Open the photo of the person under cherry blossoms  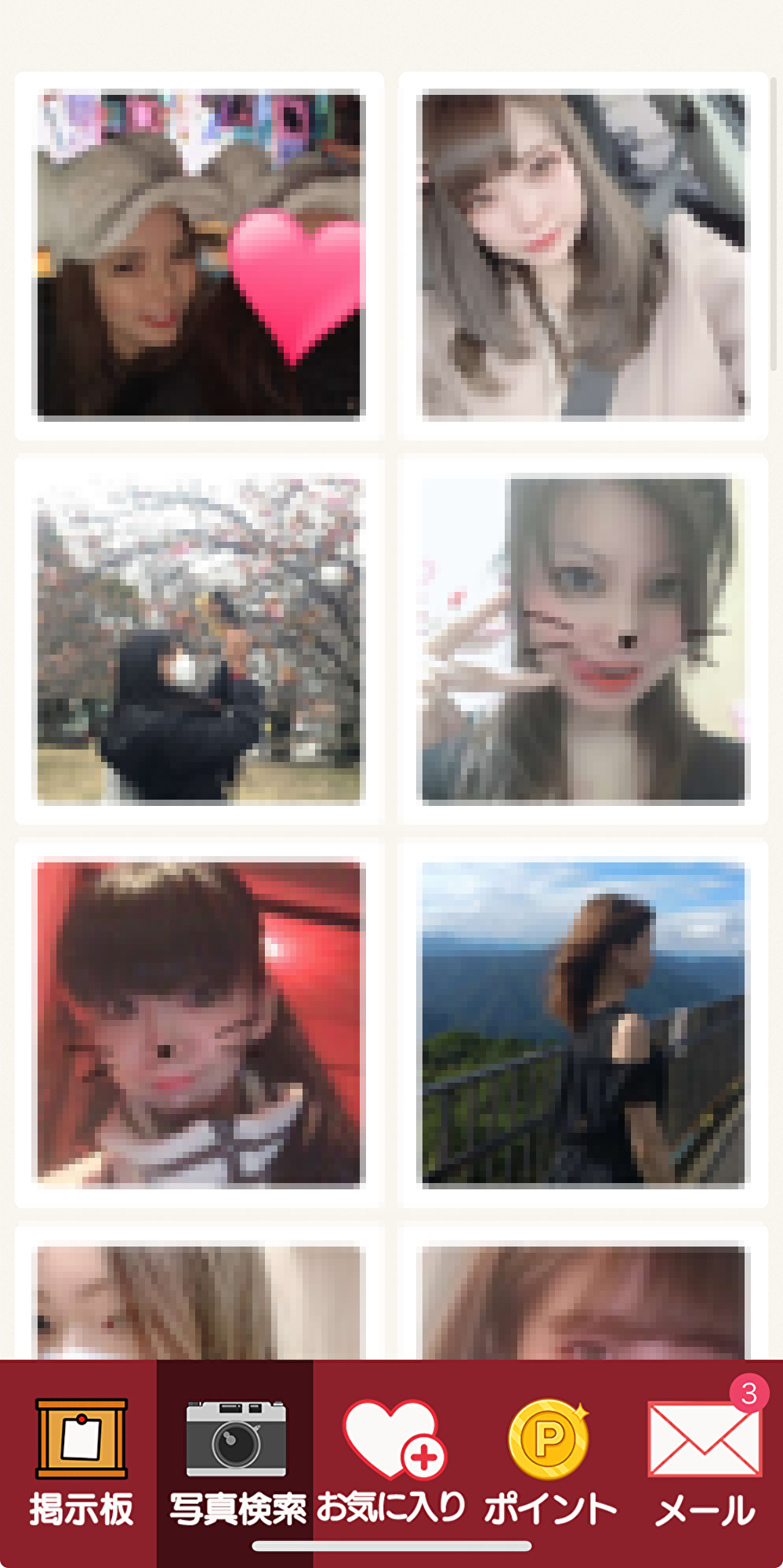[199, 639]
